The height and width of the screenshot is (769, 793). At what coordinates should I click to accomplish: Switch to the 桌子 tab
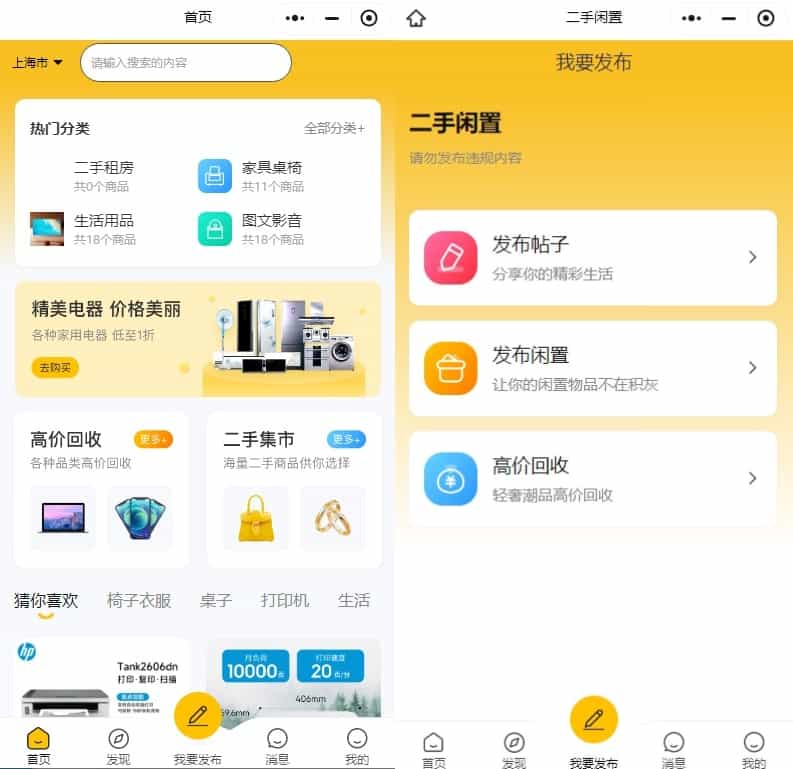tap(215, 600)
